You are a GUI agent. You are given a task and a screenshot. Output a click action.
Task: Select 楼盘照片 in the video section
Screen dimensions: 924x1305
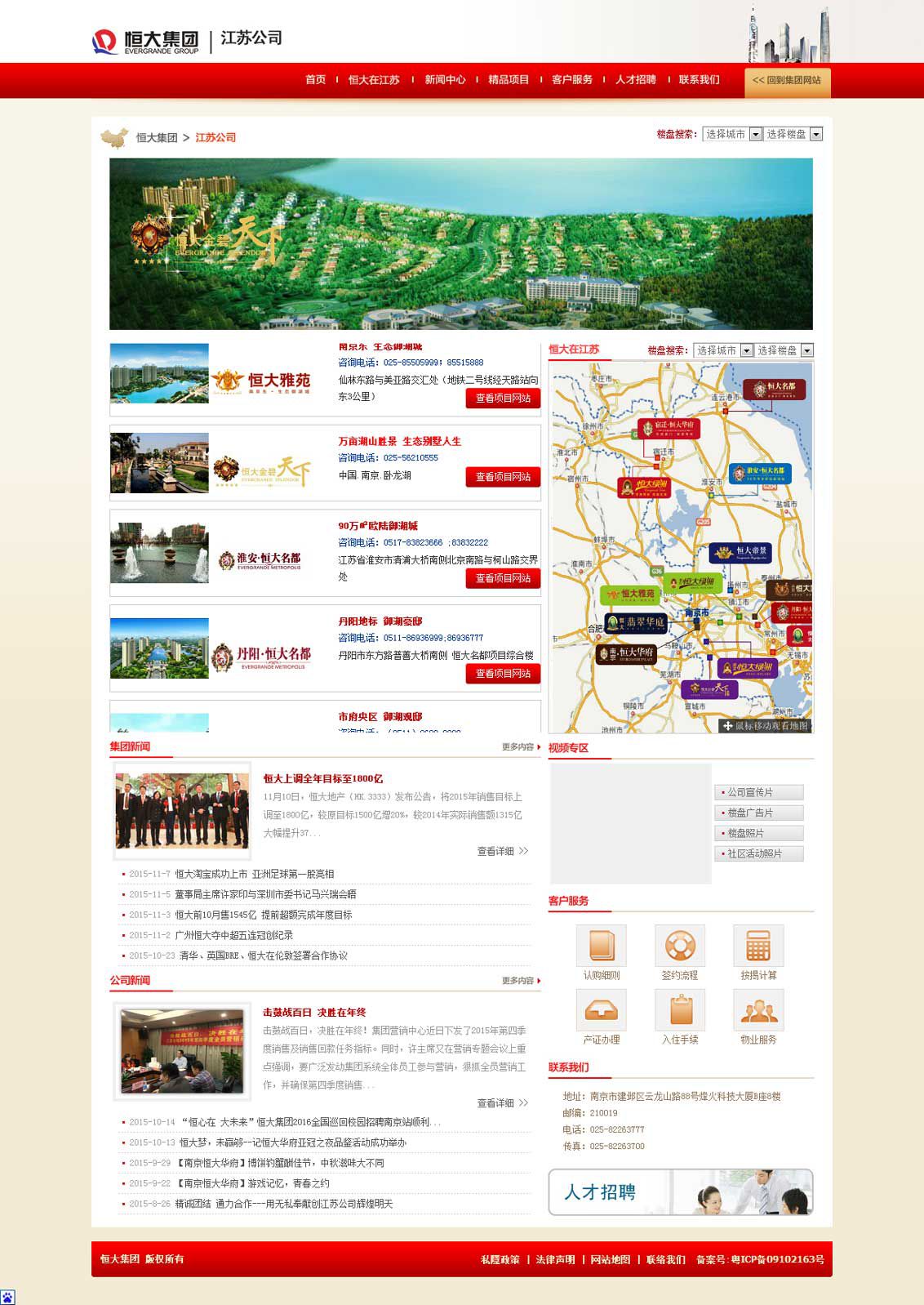759,833
